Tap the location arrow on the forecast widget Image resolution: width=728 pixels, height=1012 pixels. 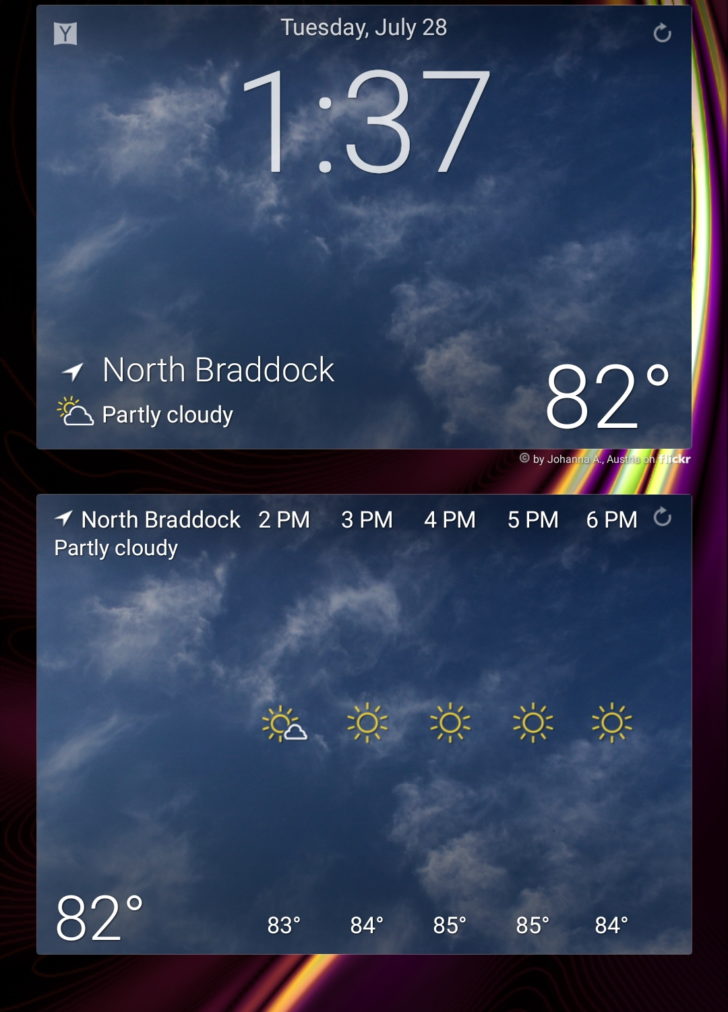61,518
